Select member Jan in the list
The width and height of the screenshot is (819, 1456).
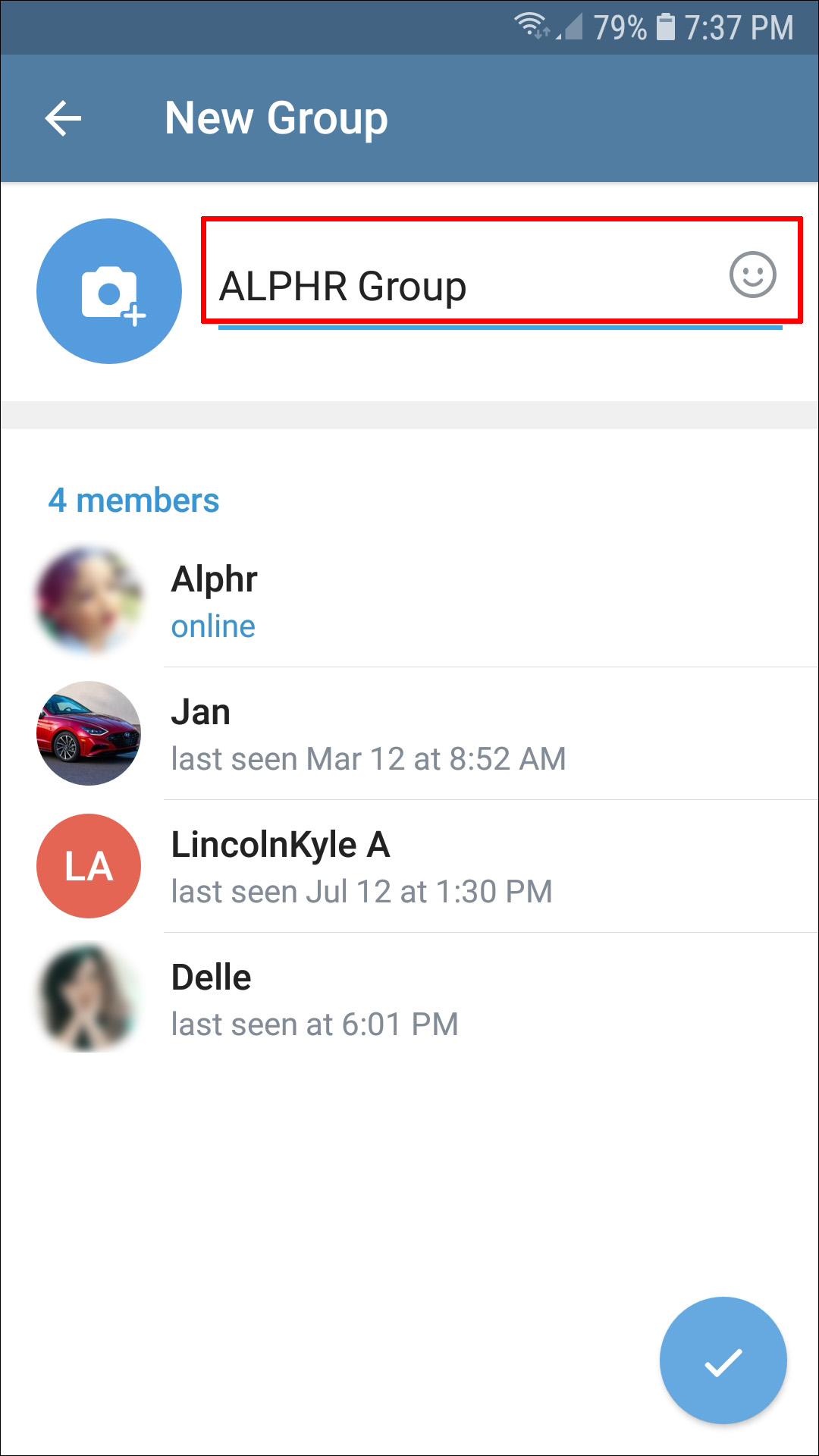click(409, 734)
